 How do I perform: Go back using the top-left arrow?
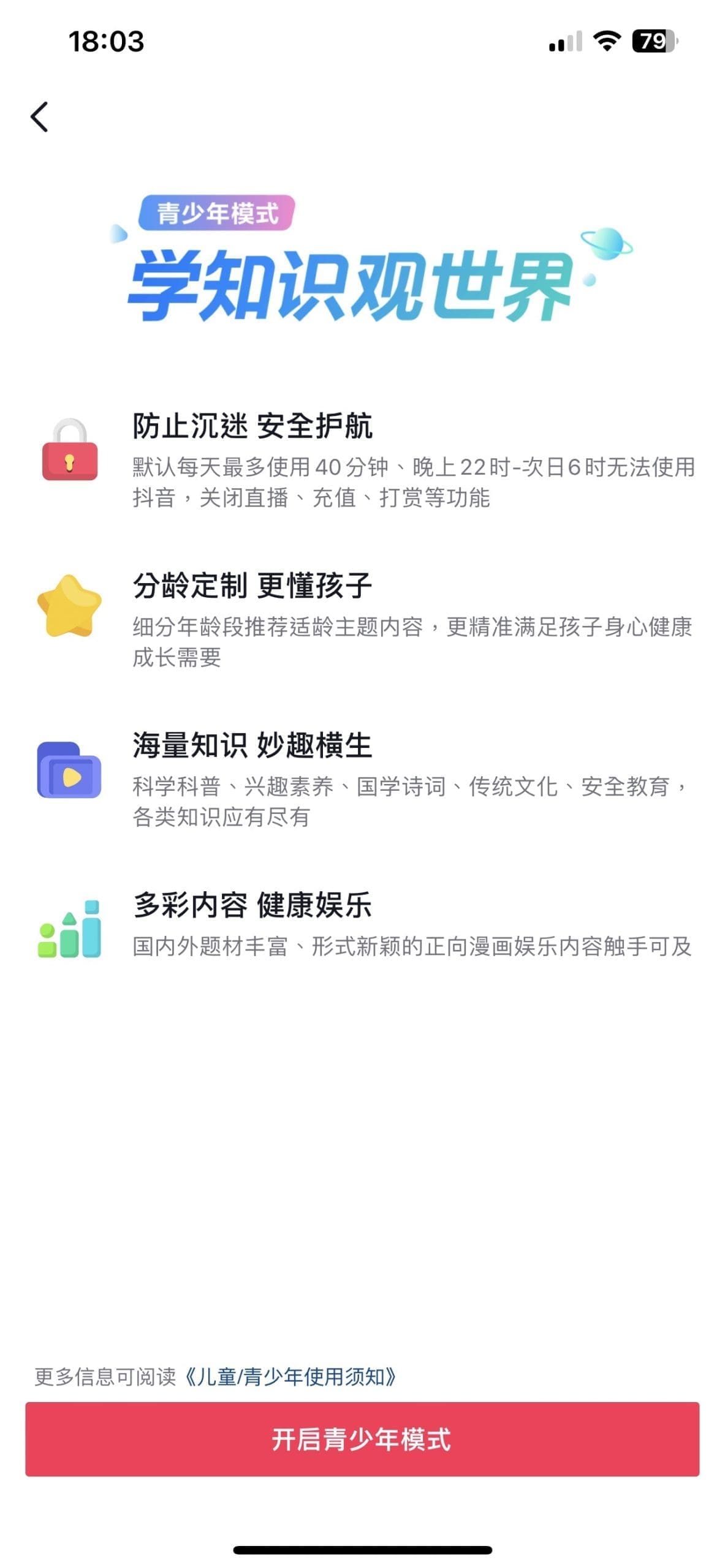pos(39,117)
